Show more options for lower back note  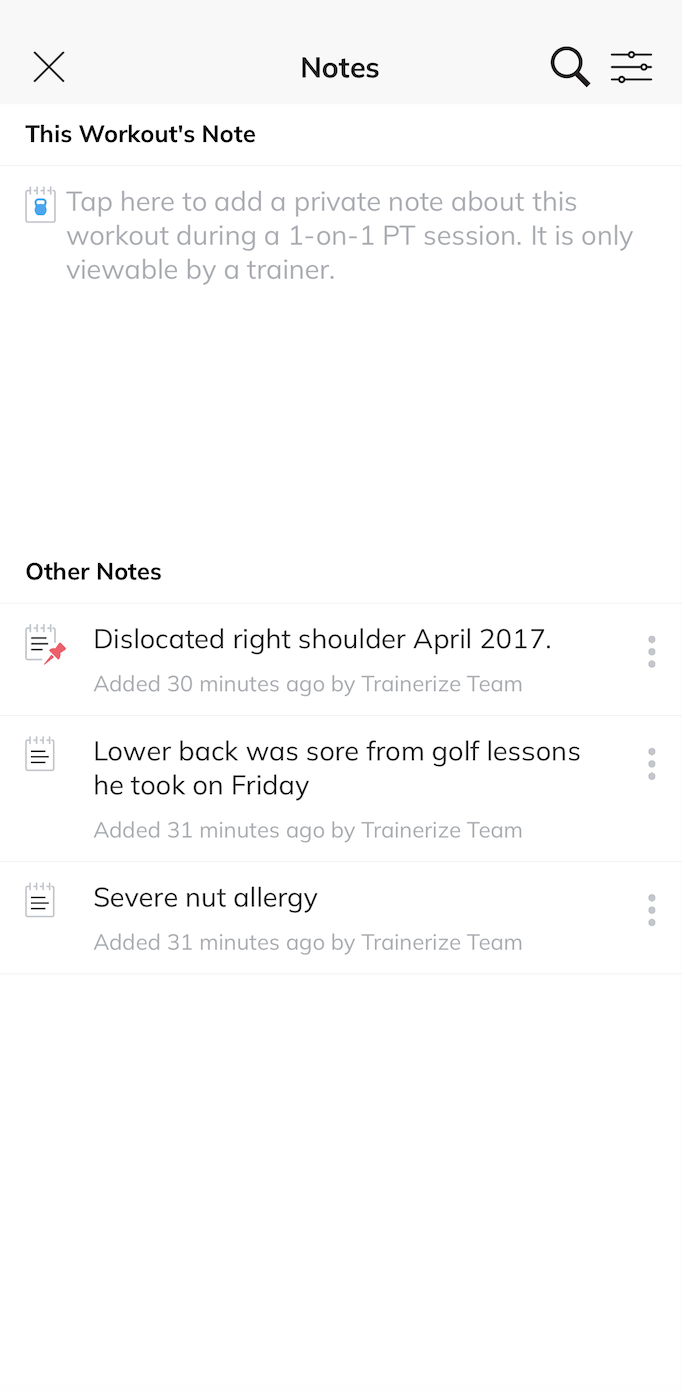click(x=652, y=764)
